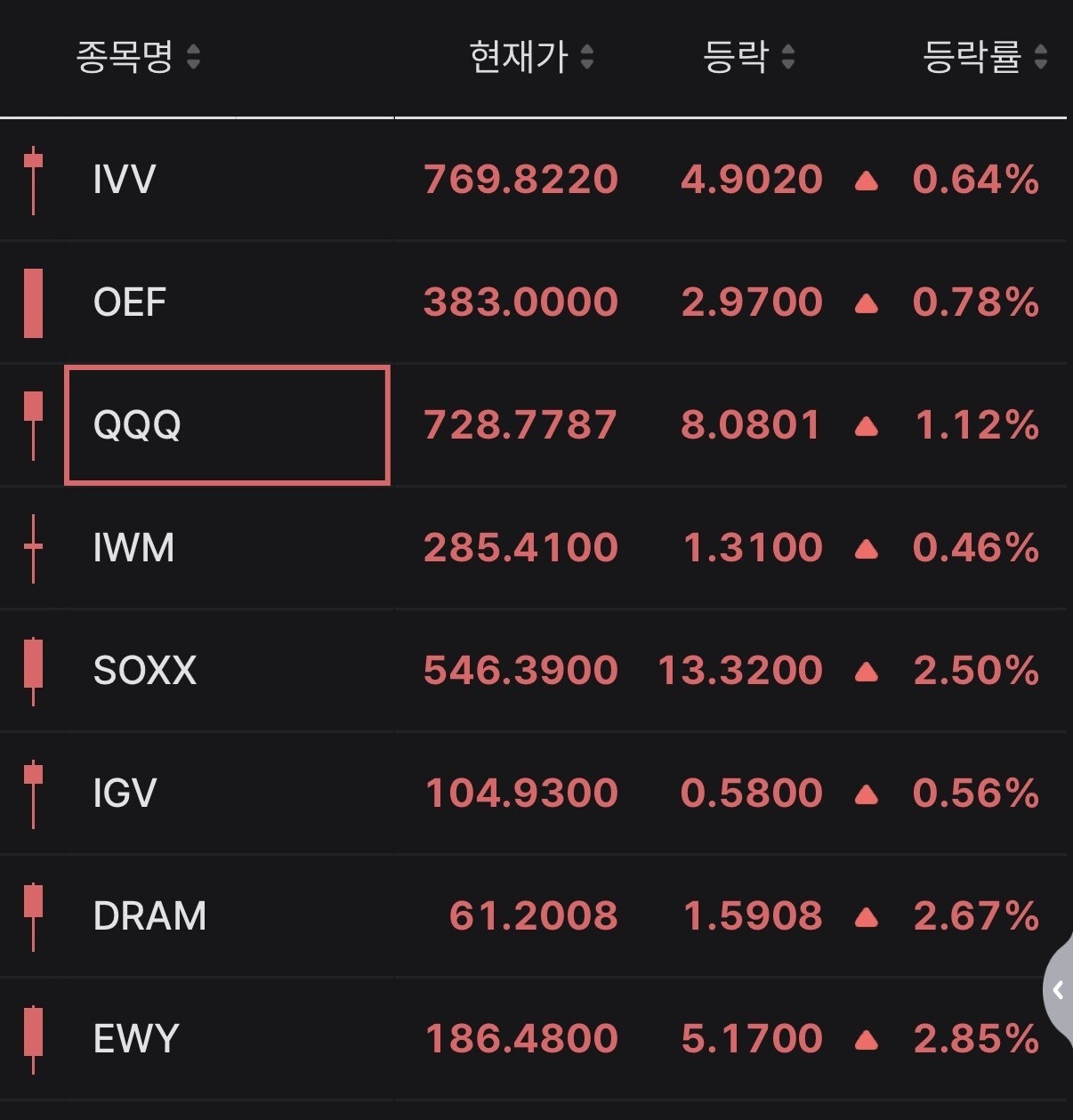Sort by the 등락 column header
The image size is (1073, 1120).
[748, 58]
